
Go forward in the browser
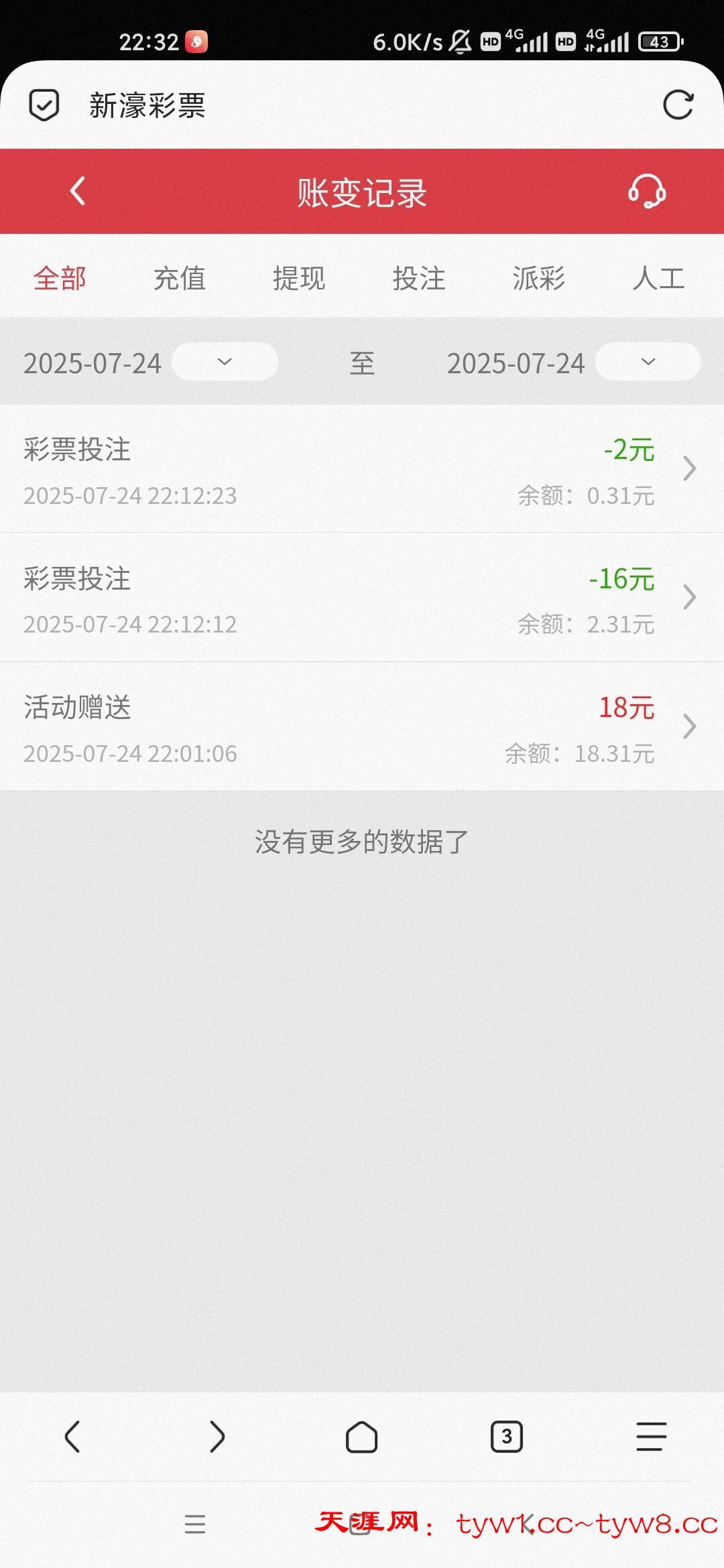point(217,1436)
